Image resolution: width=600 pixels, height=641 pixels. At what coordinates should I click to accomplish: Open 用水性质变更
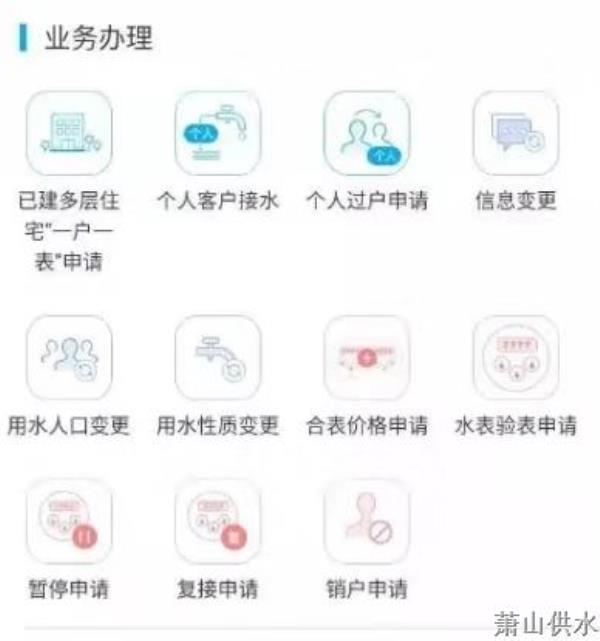click(x=217, y=358)
